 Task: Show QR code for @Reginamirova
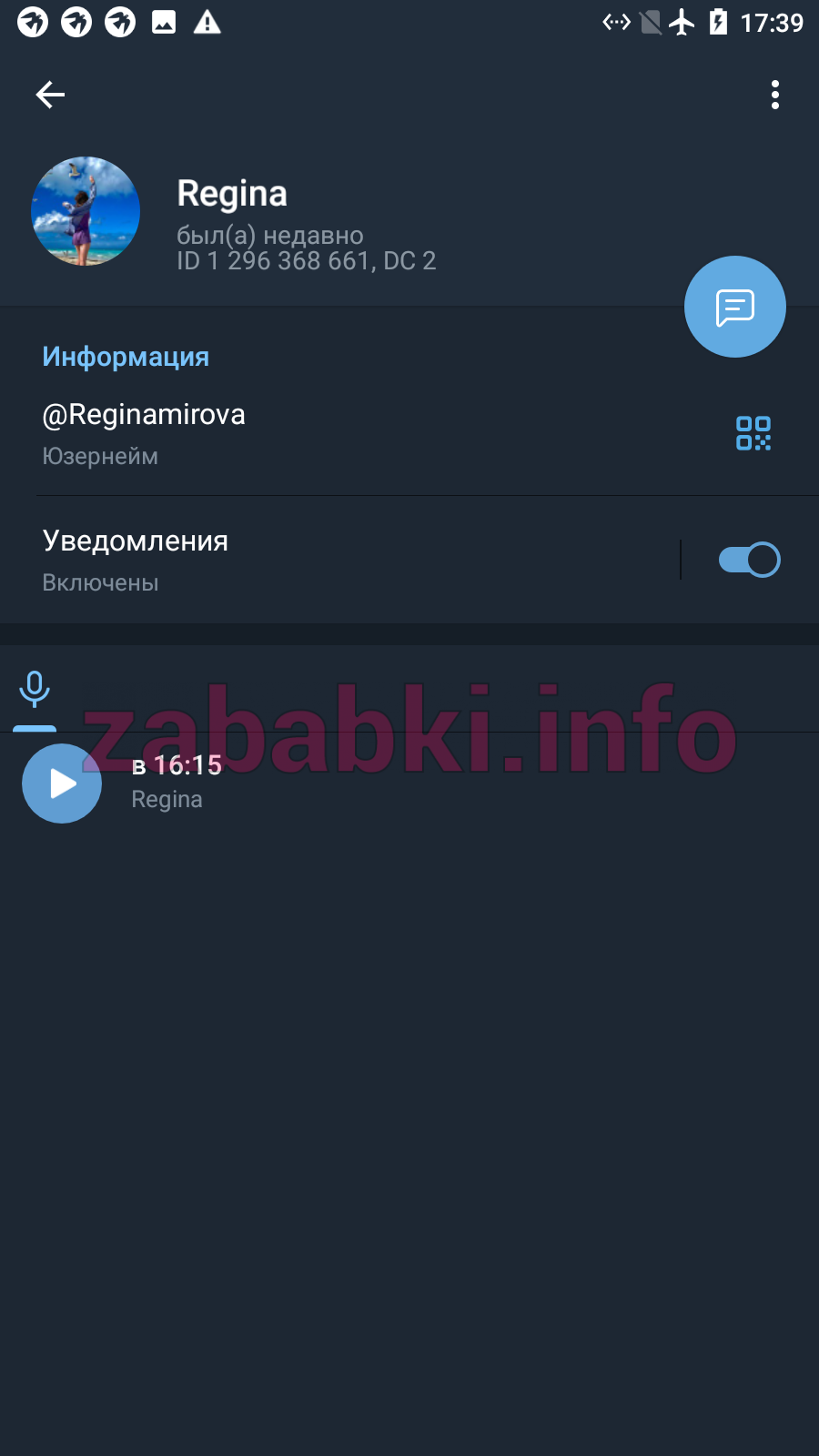tap(753, 433)
